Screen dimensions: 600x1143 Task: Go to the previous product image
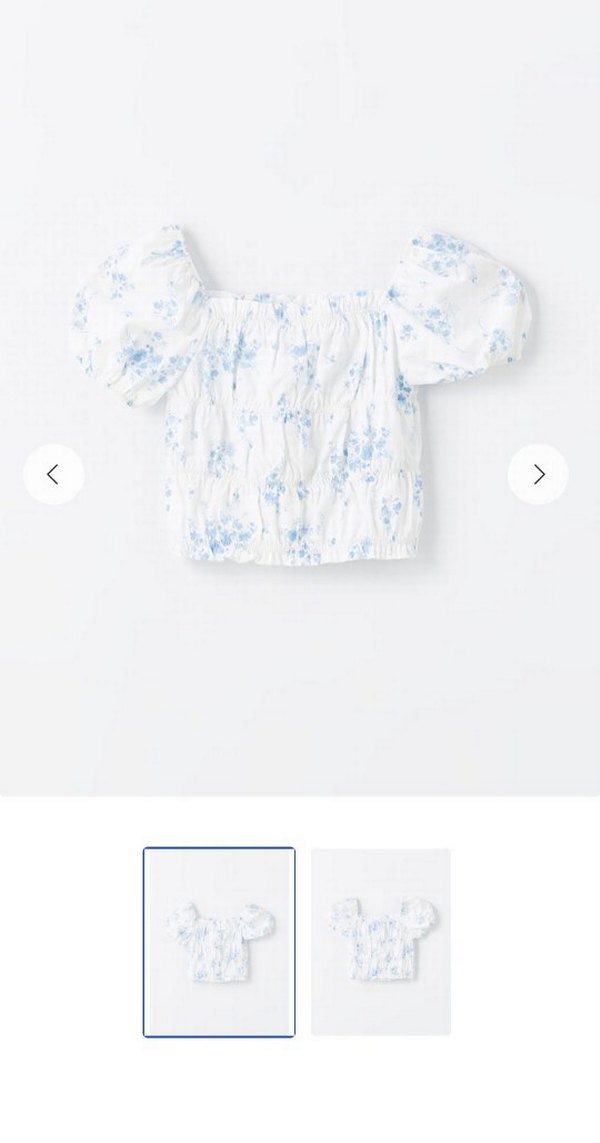[x=53, y=474]
